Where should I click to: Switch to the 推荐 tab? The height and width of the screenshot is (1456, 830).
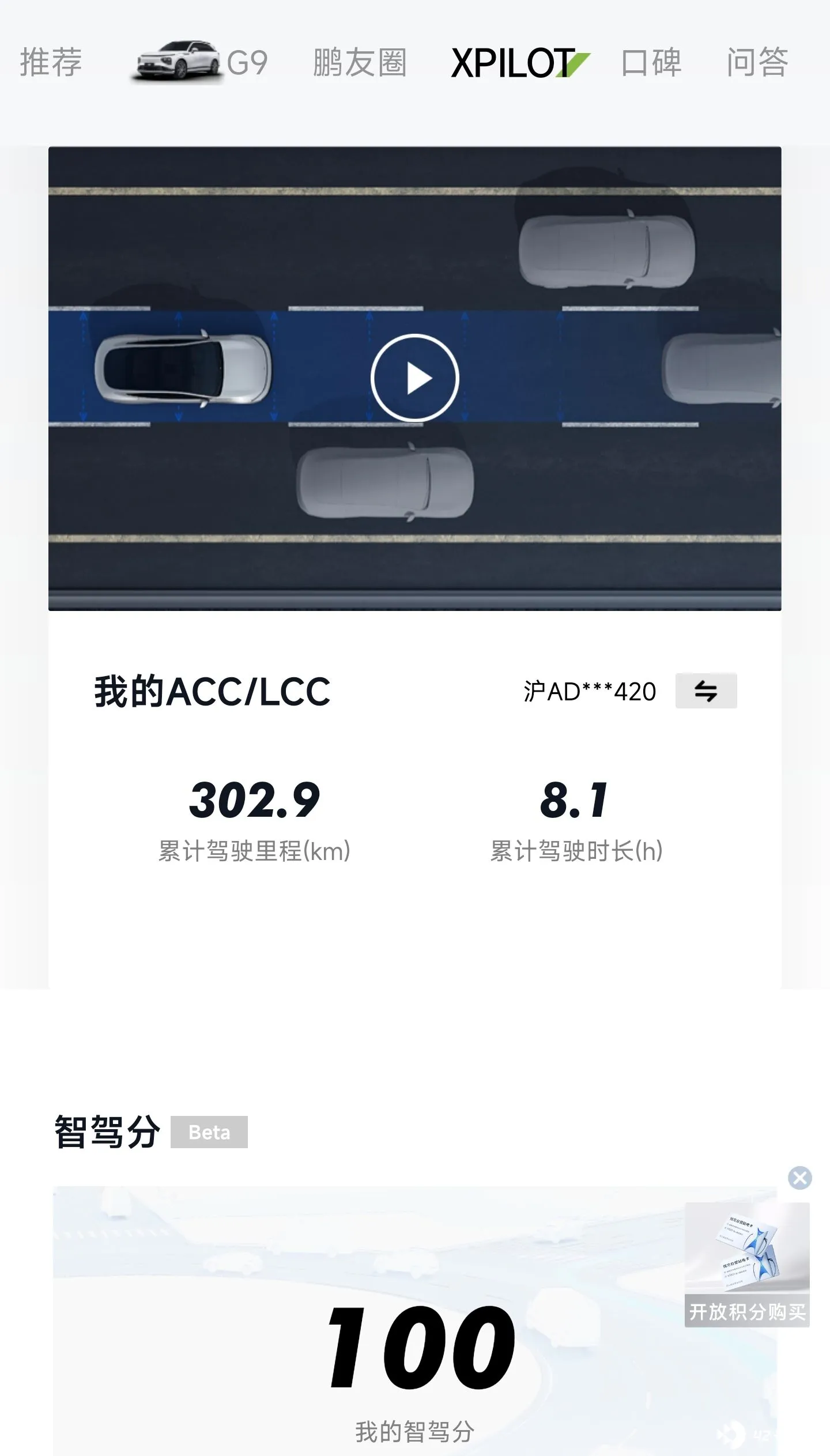(51, 62)
